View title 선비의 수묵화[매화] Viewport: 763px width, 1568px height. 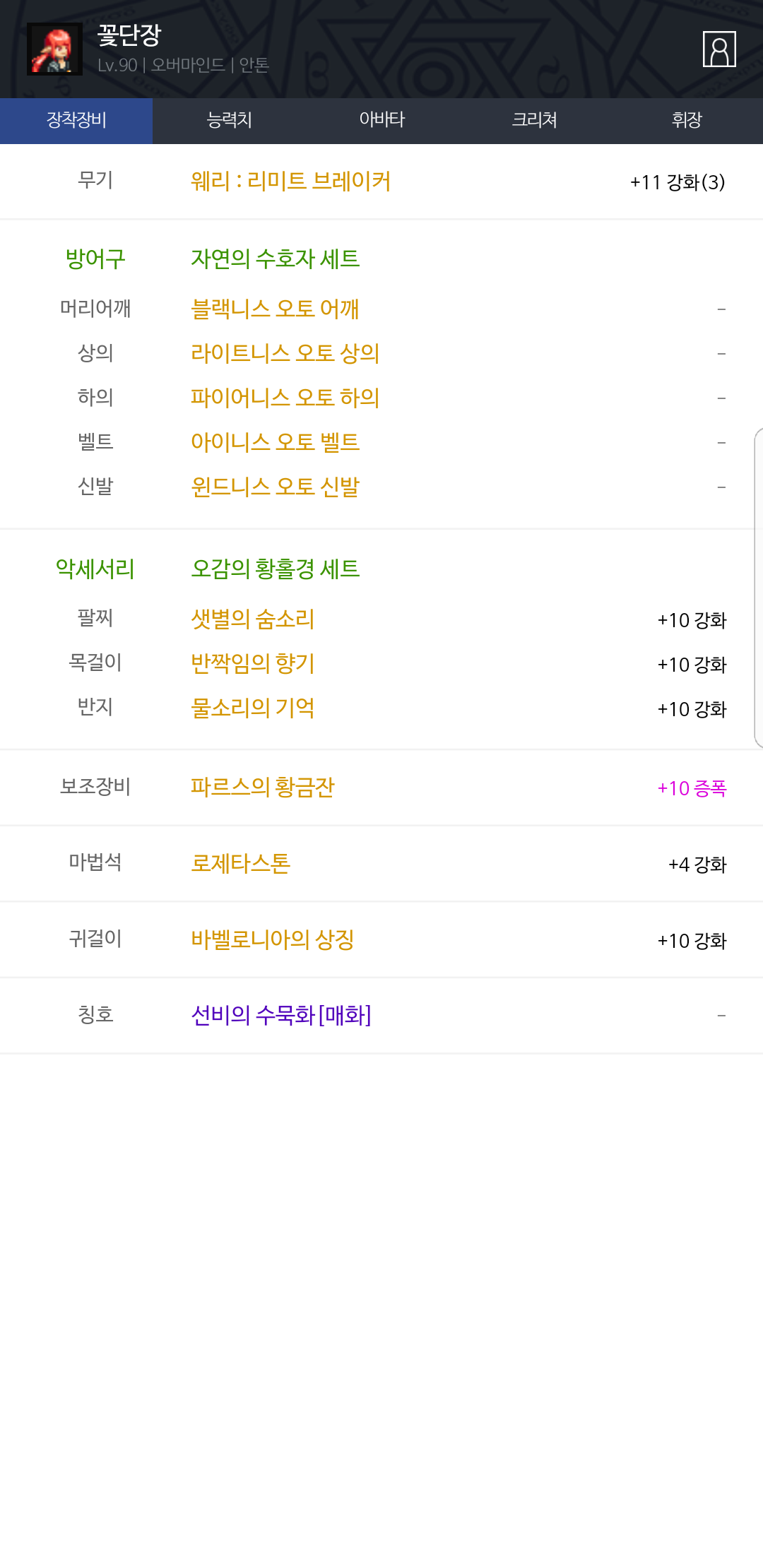[281, 1016]
